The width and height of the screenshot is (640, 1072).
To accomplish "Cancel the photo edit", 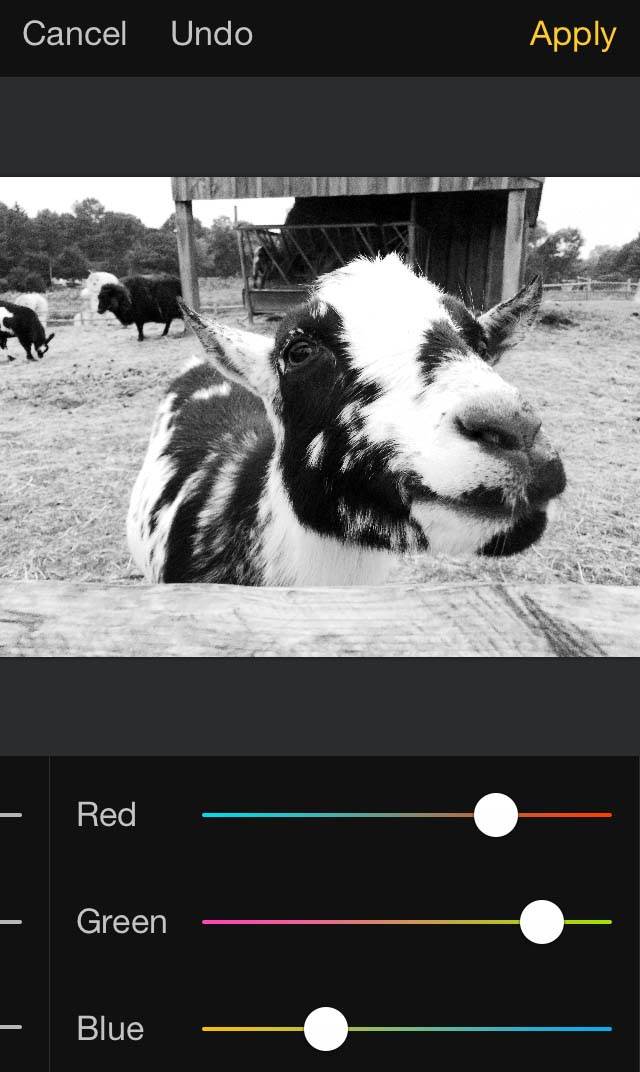I will (75, 34).
